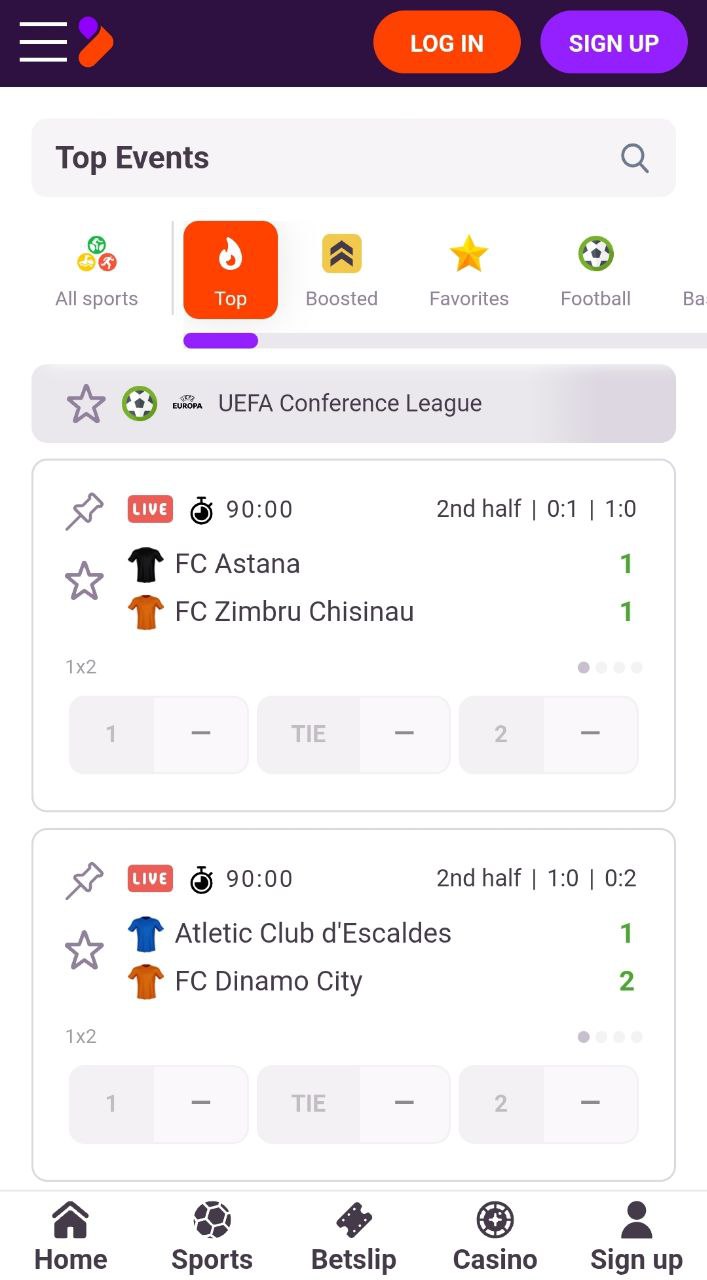Open the Betslip tab
The image size is (707, 1280).
[354, 1237]
